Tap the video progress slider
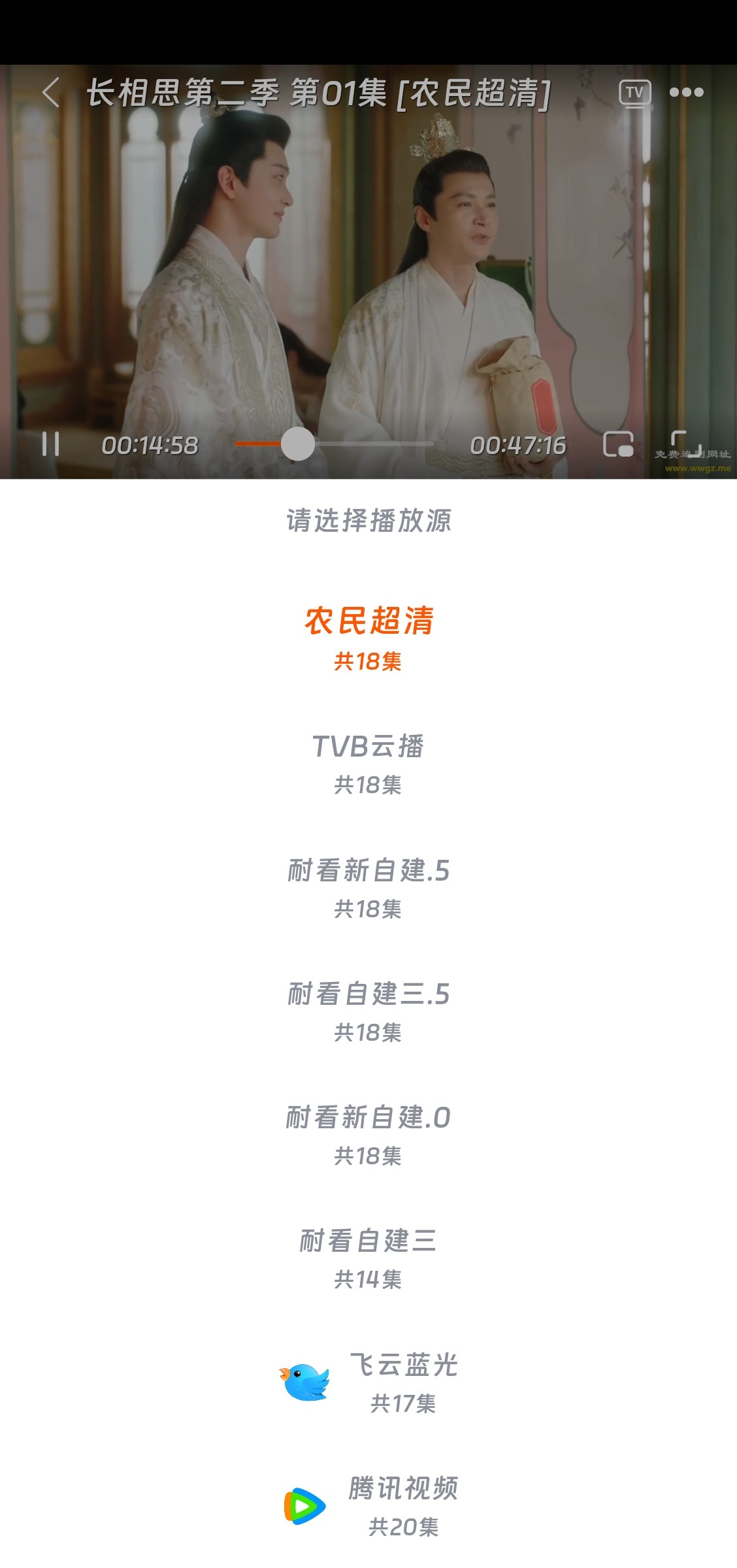Image resolution: width=737 pixels, height=1568 pixels. pos(333,444)
